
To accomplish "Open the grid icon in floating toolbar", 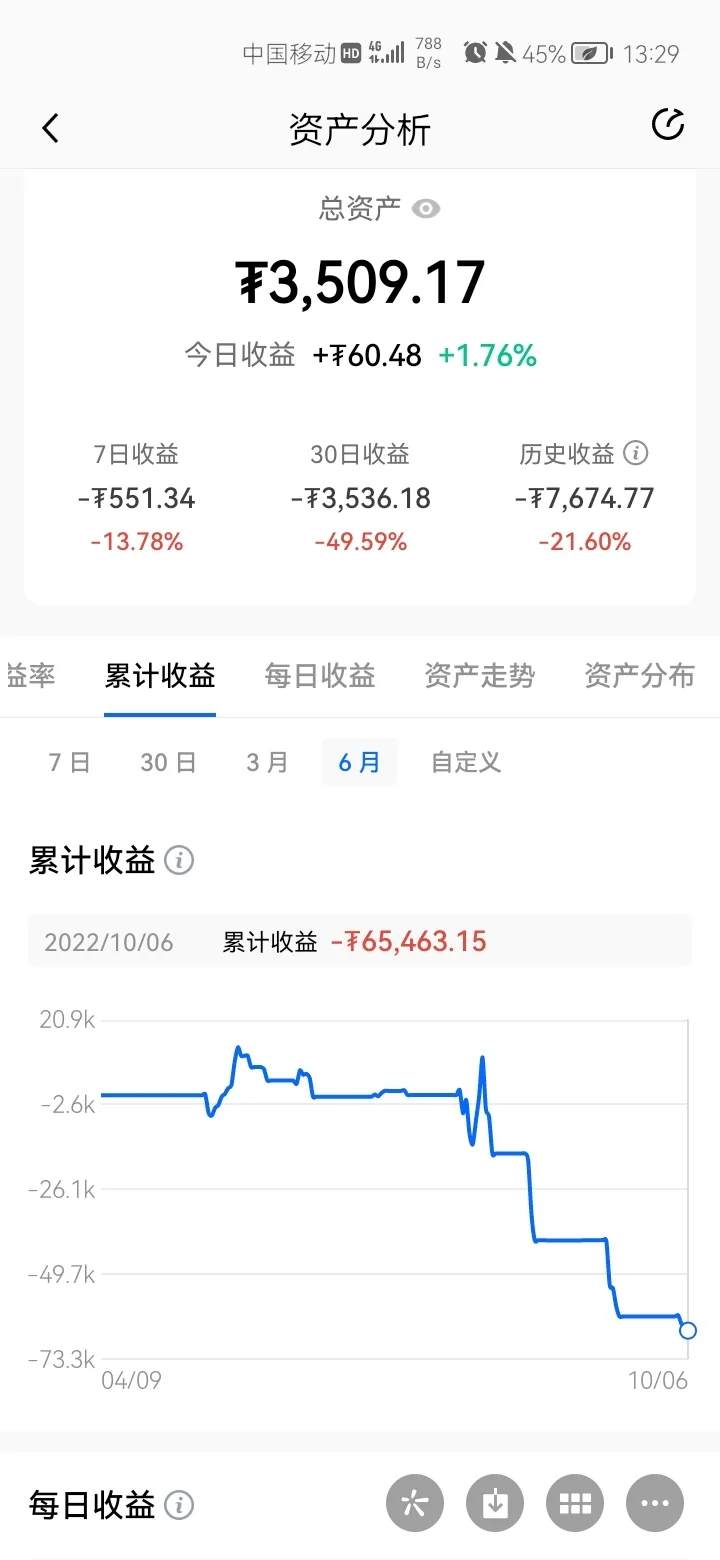I will click(x=575, y=1503).
